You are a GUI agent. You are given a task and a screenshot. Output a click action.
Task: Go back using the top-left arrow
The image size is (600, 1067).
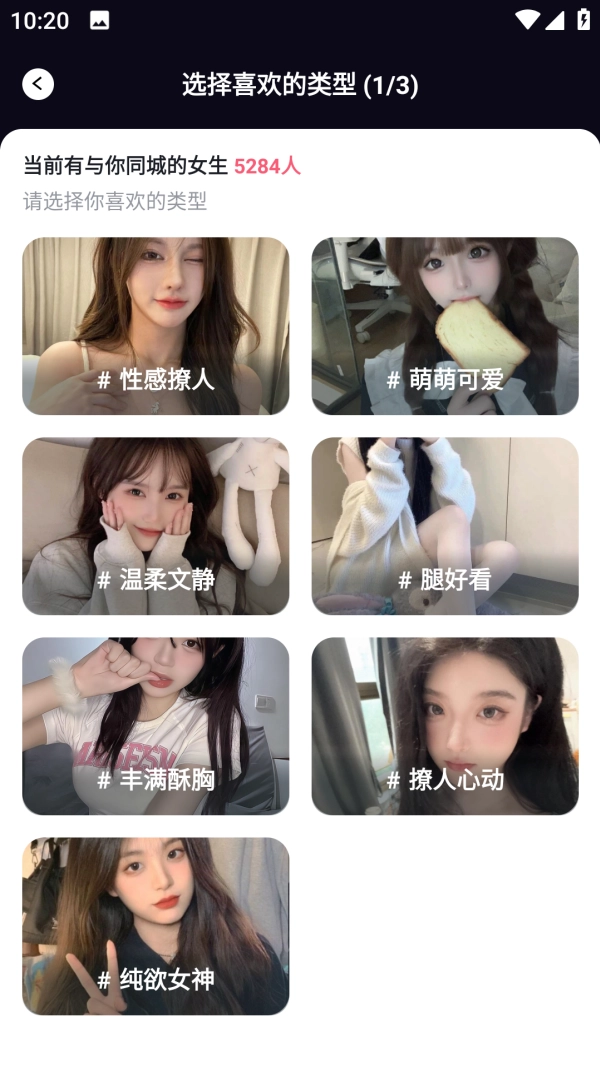pyautogui.click(x=38, y=84)
